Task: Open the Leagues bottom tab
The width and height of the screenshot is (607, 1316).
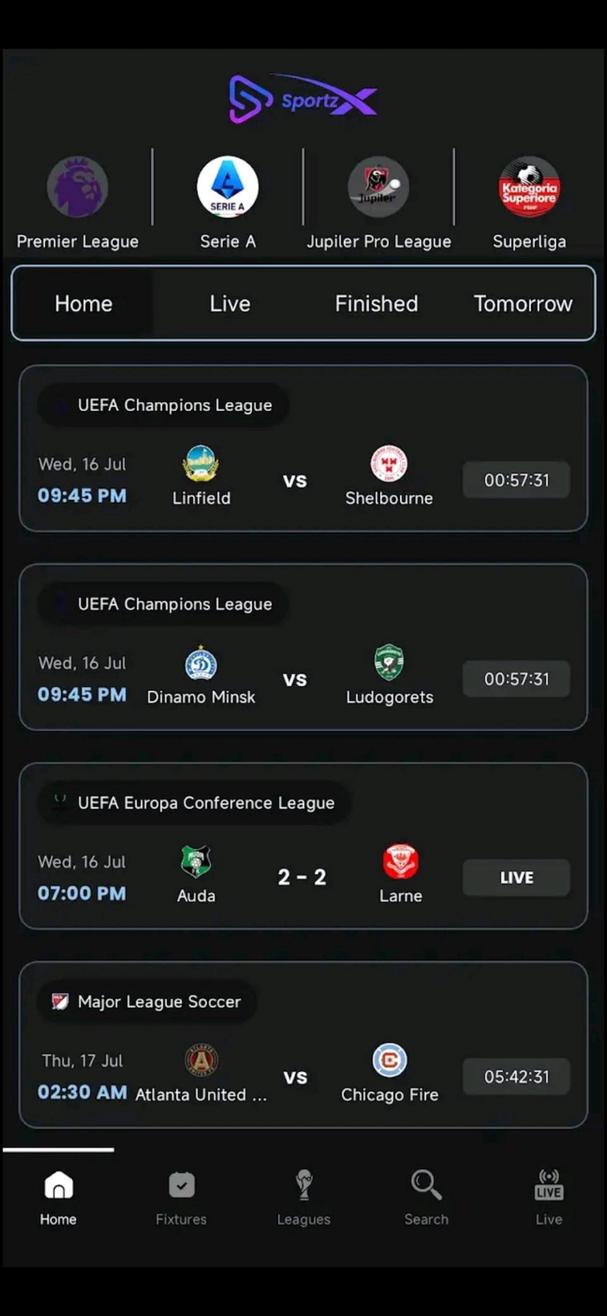Action: (x=304, y=1198)
